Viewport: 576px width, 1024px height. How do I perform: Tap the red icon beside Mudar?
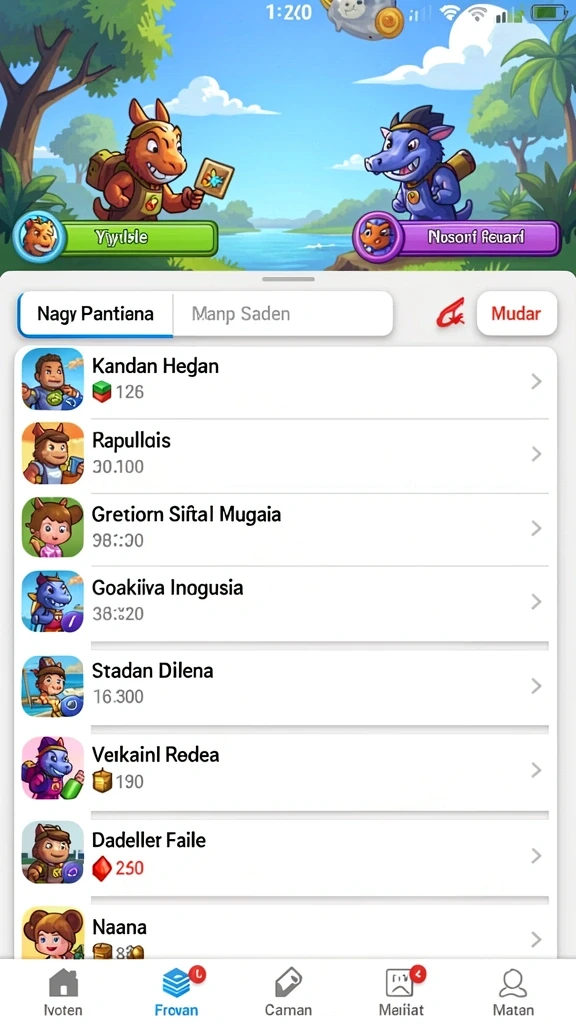tap(451, 313)
